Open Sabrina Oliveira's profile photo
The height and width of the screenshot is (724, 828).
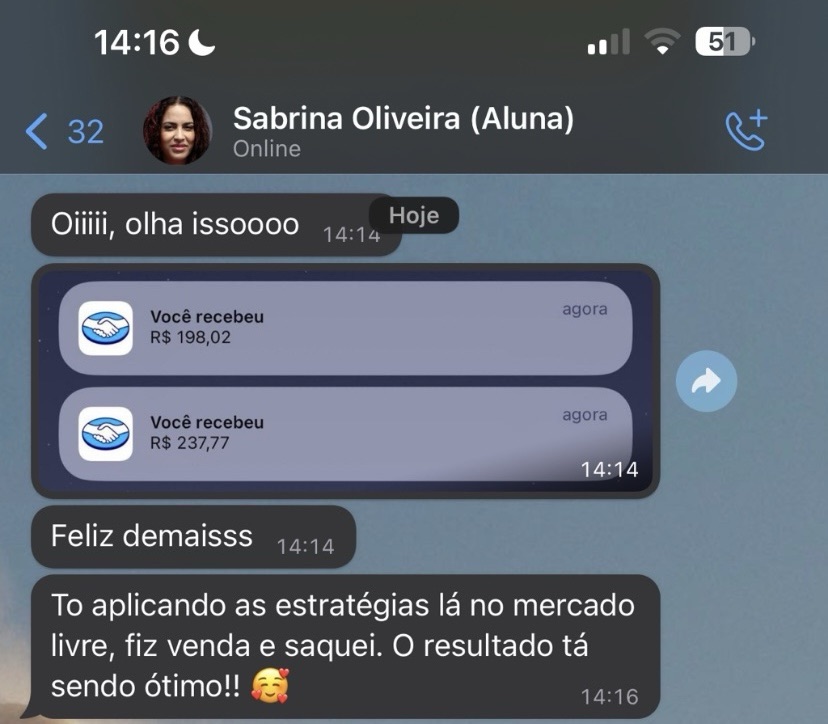point(178,131)
